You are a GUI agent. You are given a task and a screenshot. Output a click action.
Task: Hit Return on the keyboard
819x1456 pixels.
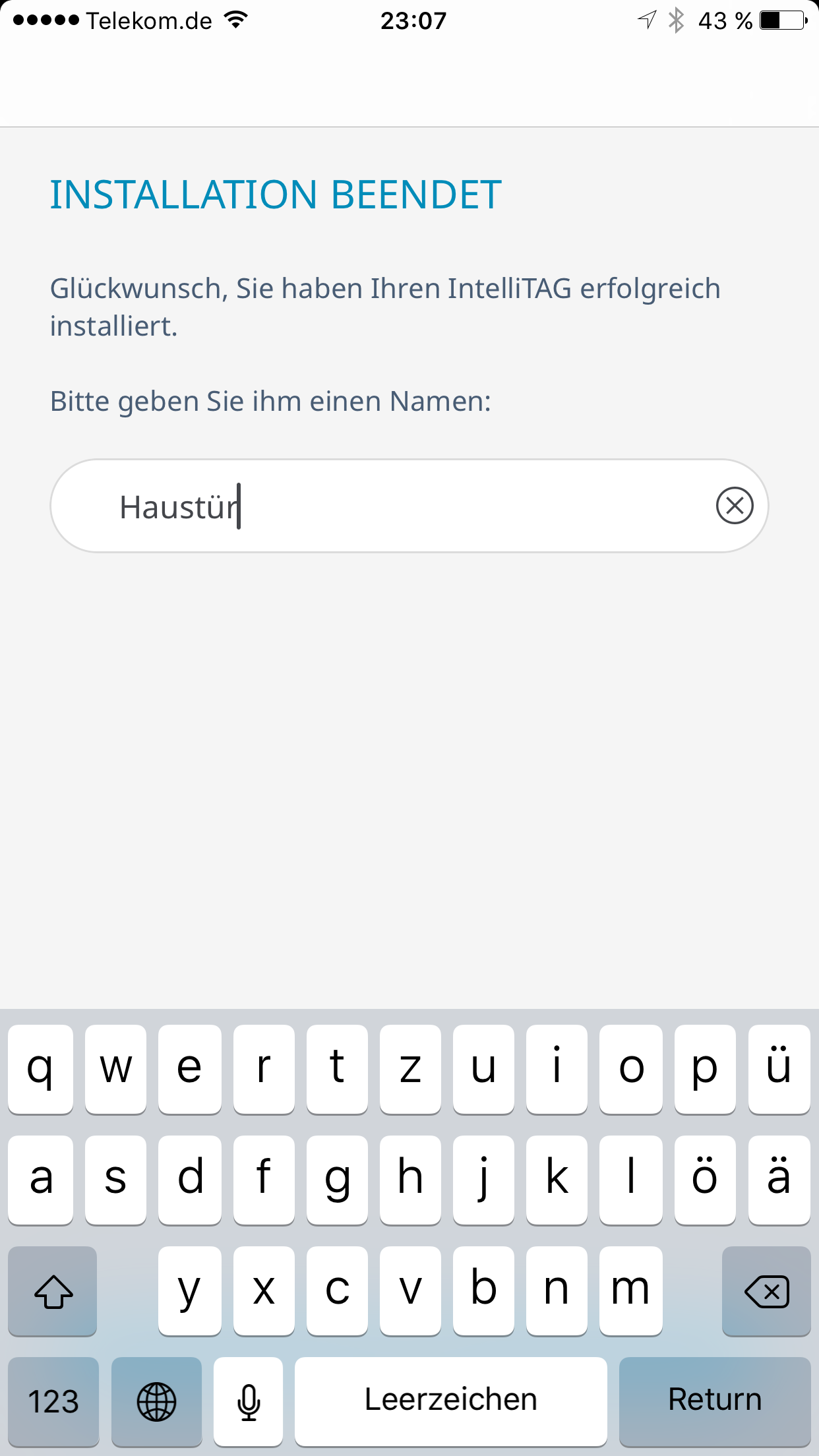714,1400
